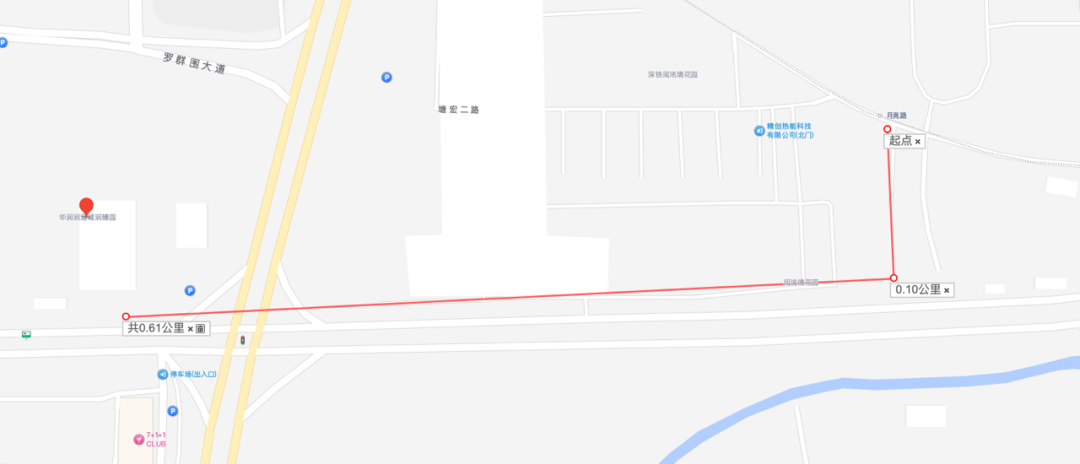Open the red pin at 华润润玺
Image resolution: width=1080 pixels, height=464 pixels.
click(x=86, y=207)
